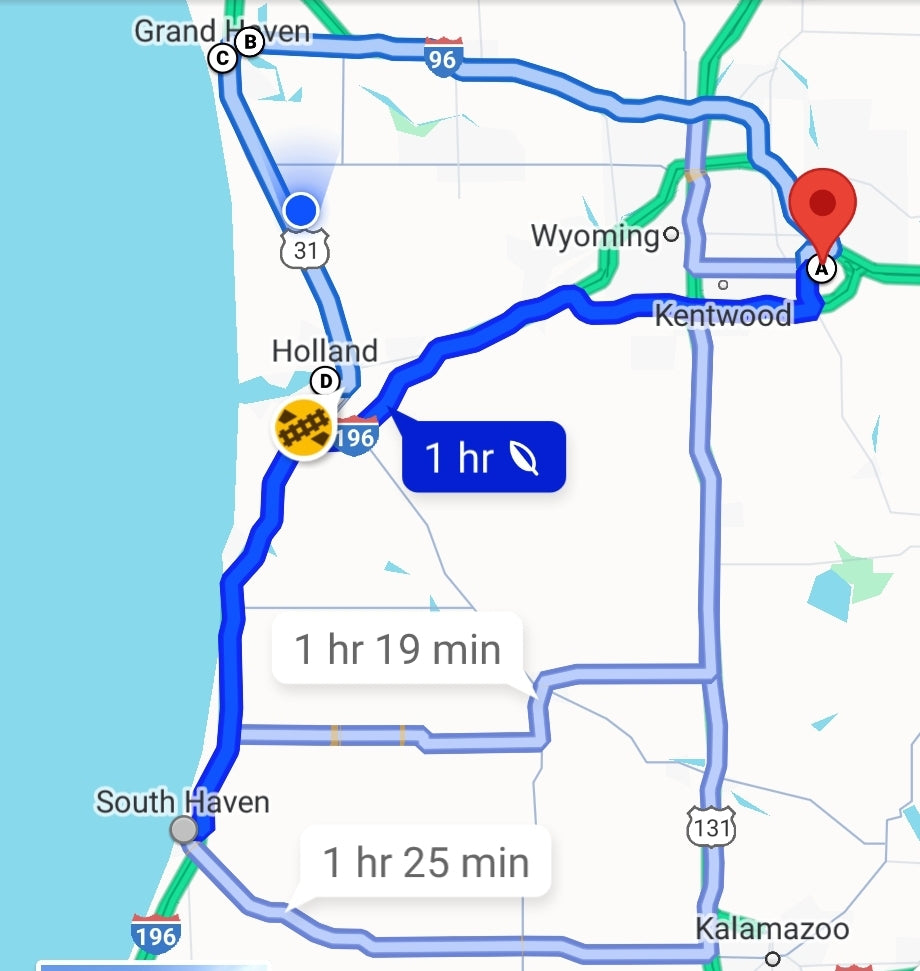The width and height of the screenshot is (920, 971).
Task: Select stop D marker at Holland
Action: [x=324, y=380]
